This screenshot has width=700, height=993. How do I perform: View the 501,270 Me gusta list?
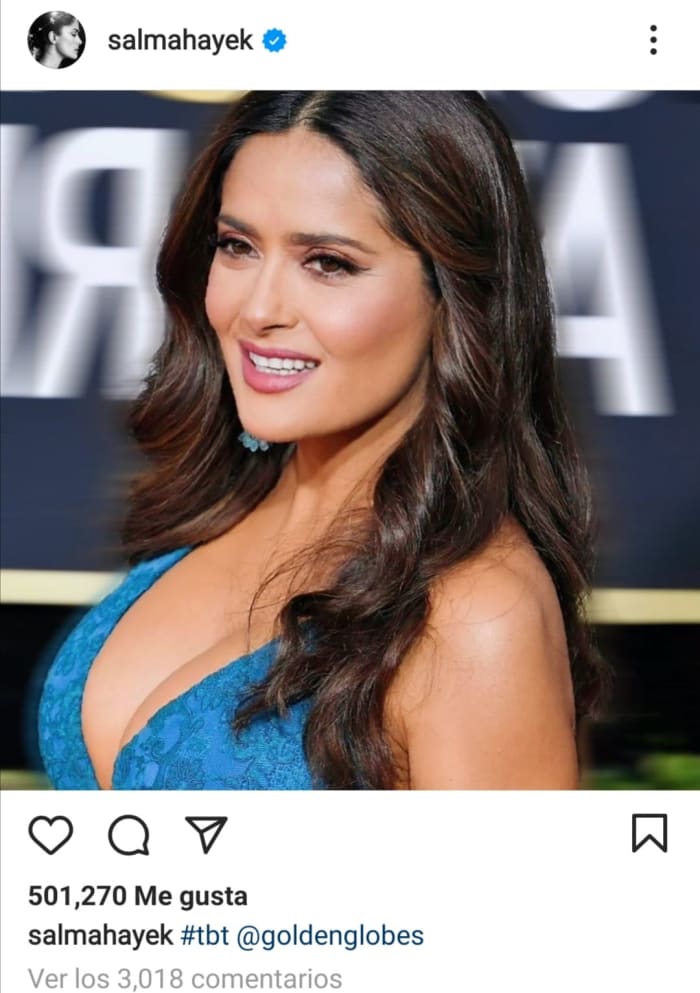point(137,895)
